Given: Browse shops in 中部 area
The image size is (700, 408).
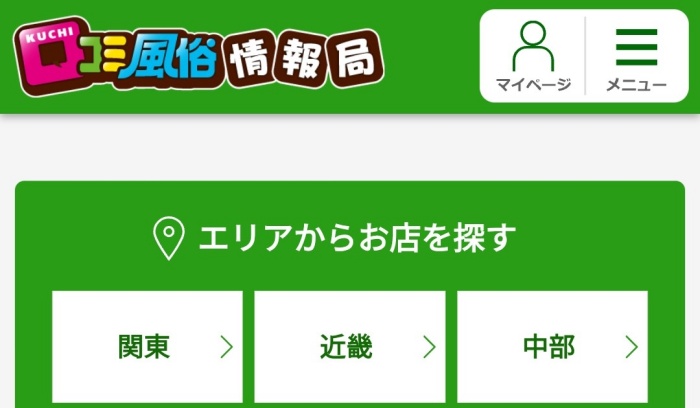Looking at the screenshot, I should (x=552, y=347).
